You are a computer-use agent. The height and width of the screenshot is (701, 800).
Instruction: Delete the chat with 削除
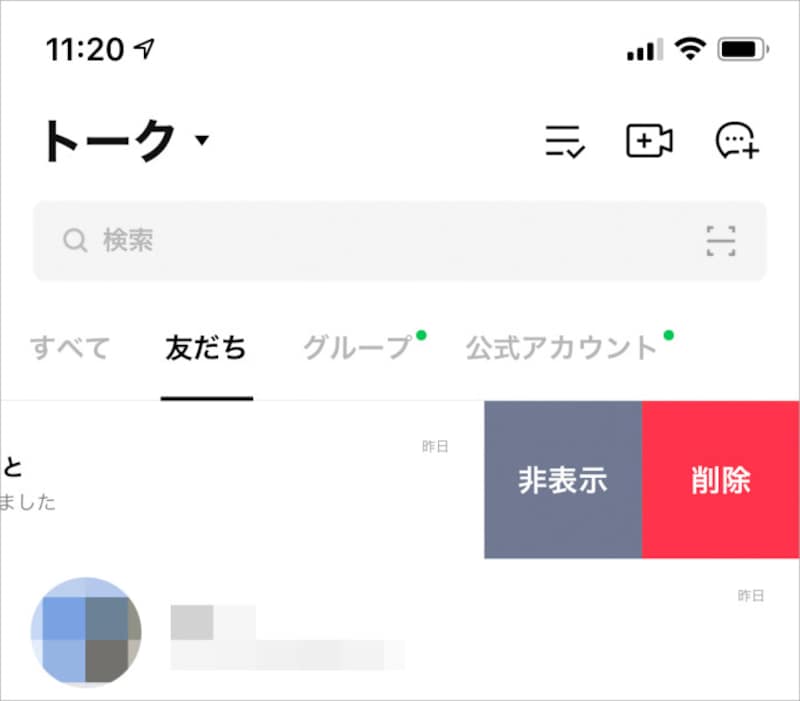(x=720, y=480)
